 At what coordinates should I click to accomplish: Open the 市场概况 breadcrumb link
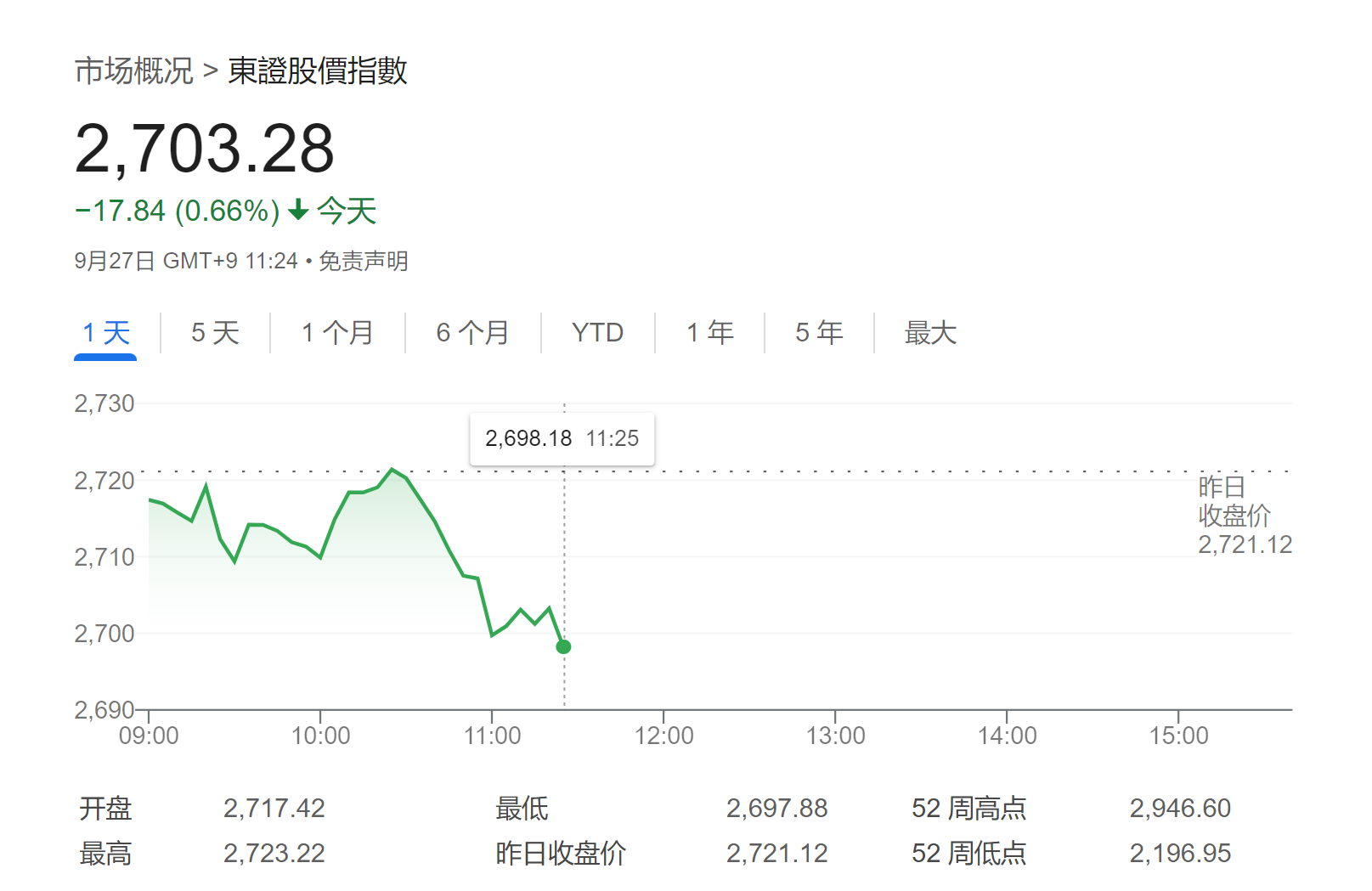(134, 70)
